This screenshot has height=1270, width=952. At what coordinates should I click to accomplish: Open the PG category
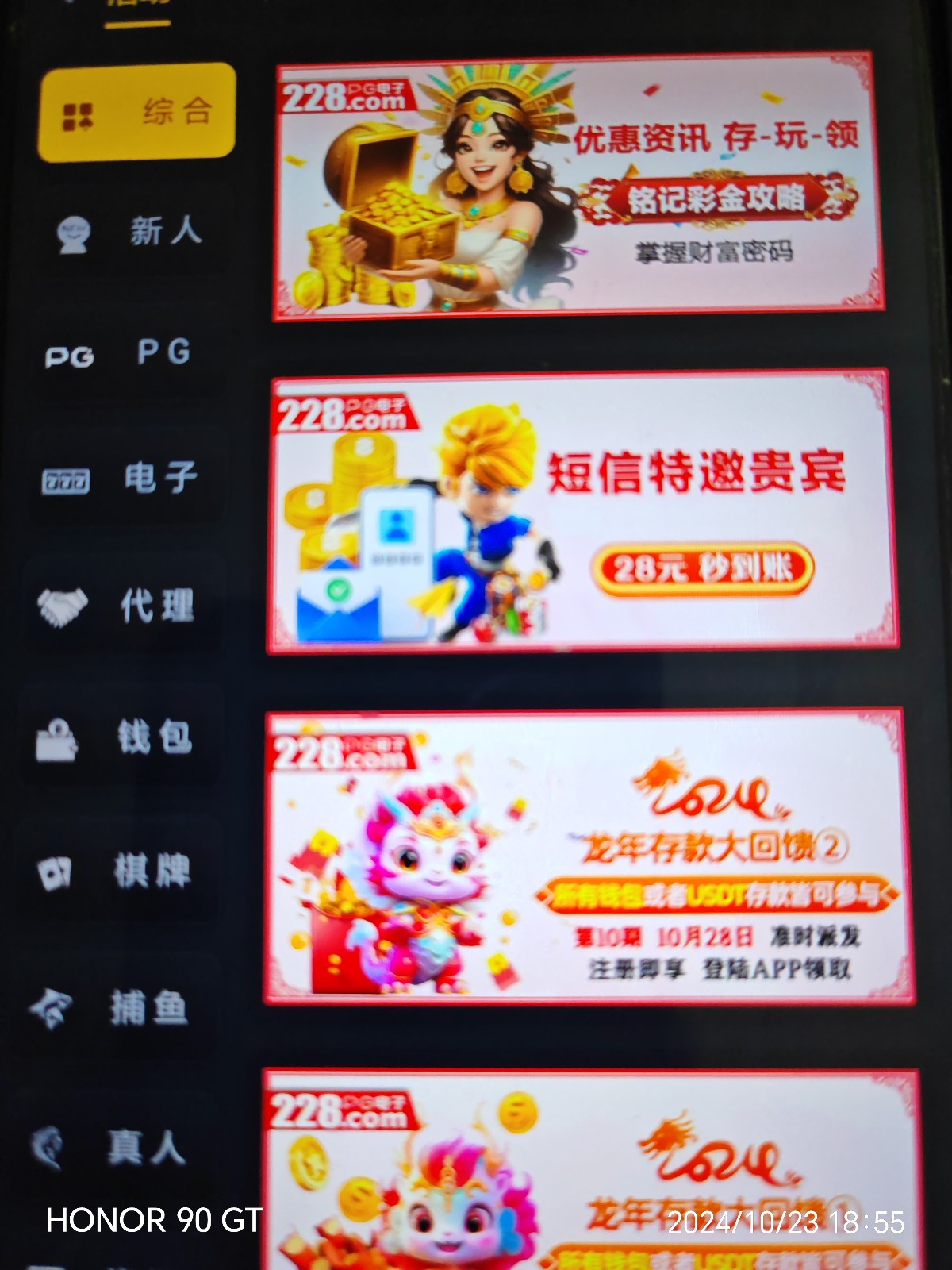pyautogui.click(x=119, y=353)
